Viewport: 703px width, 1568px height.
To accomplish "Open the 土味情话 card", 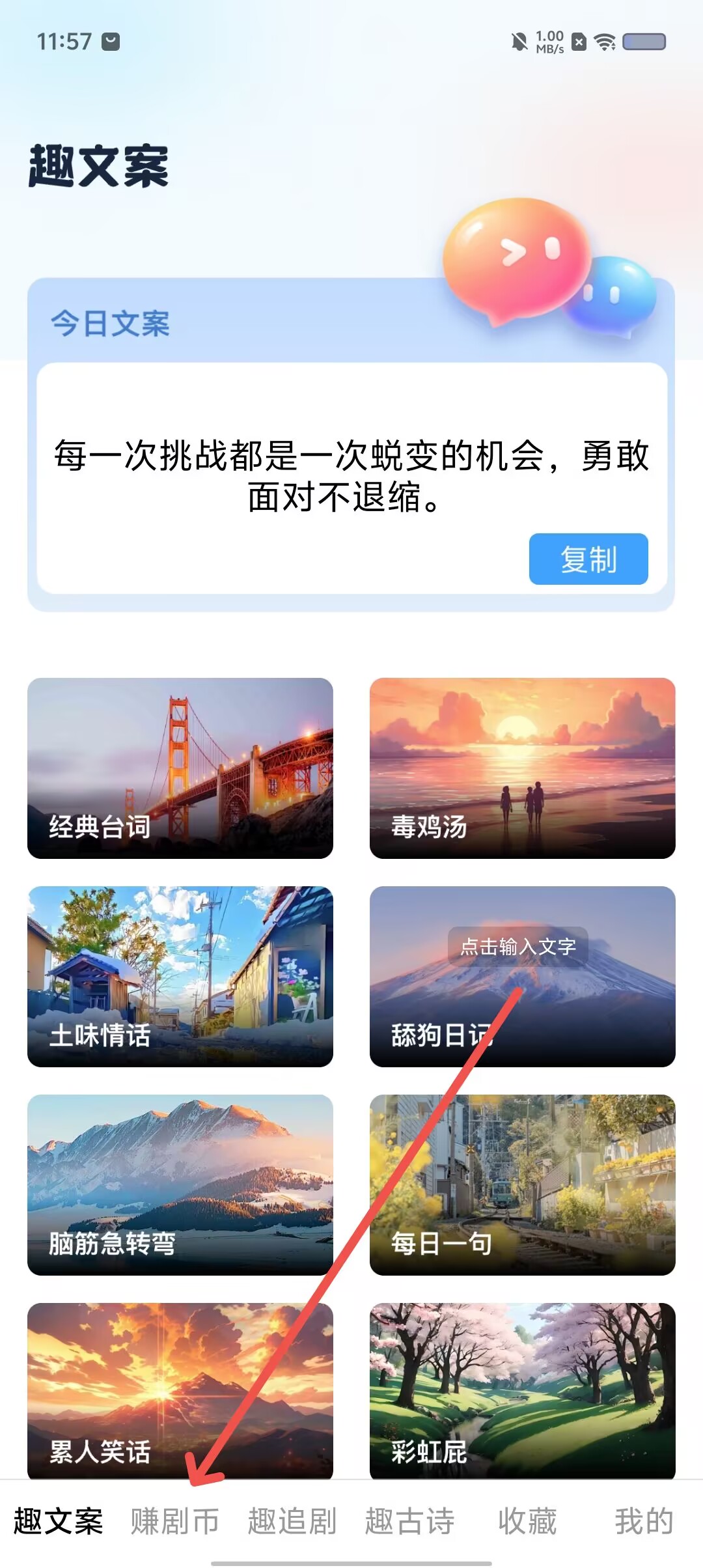I will click(180, 976).
